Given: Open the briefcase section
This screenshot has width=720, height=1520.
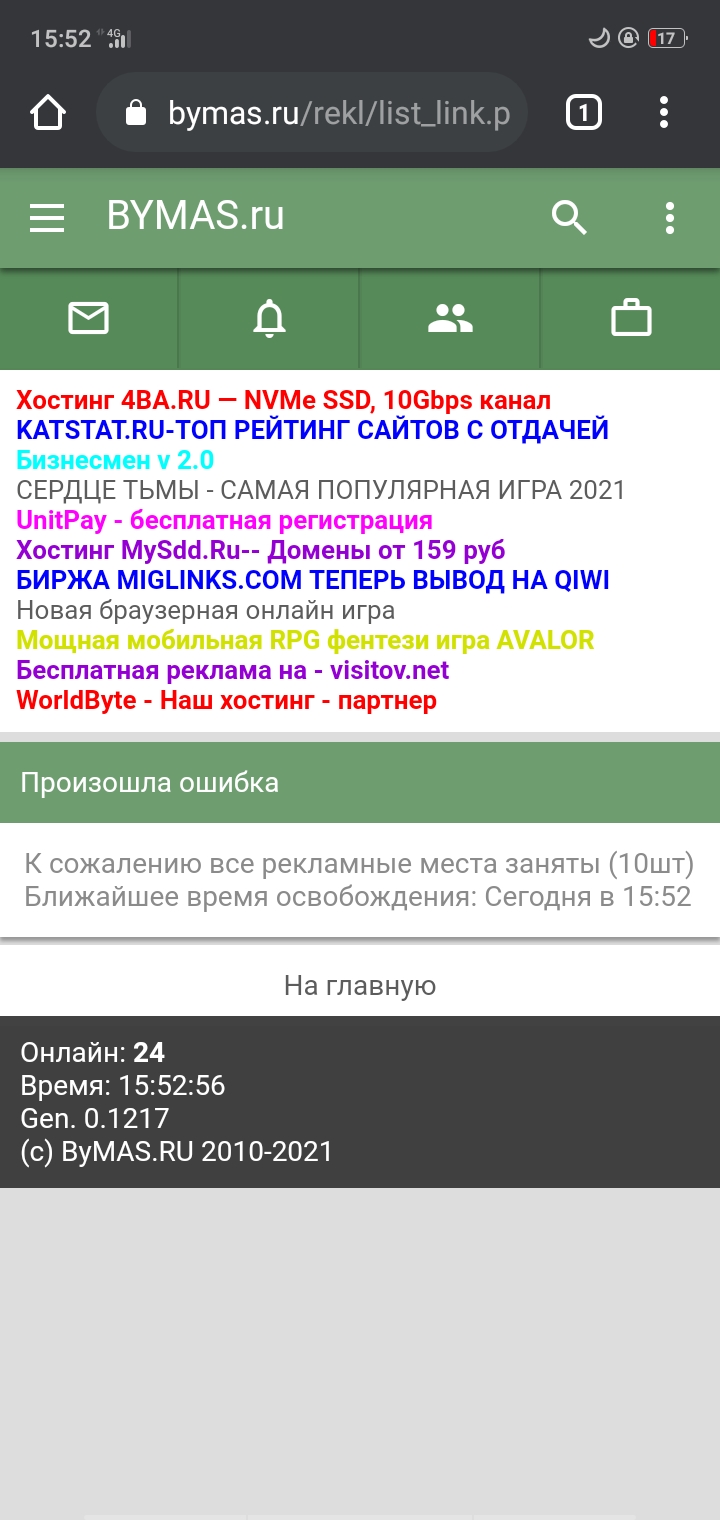Looking at the screenshot, I should [x=631, y=318].
